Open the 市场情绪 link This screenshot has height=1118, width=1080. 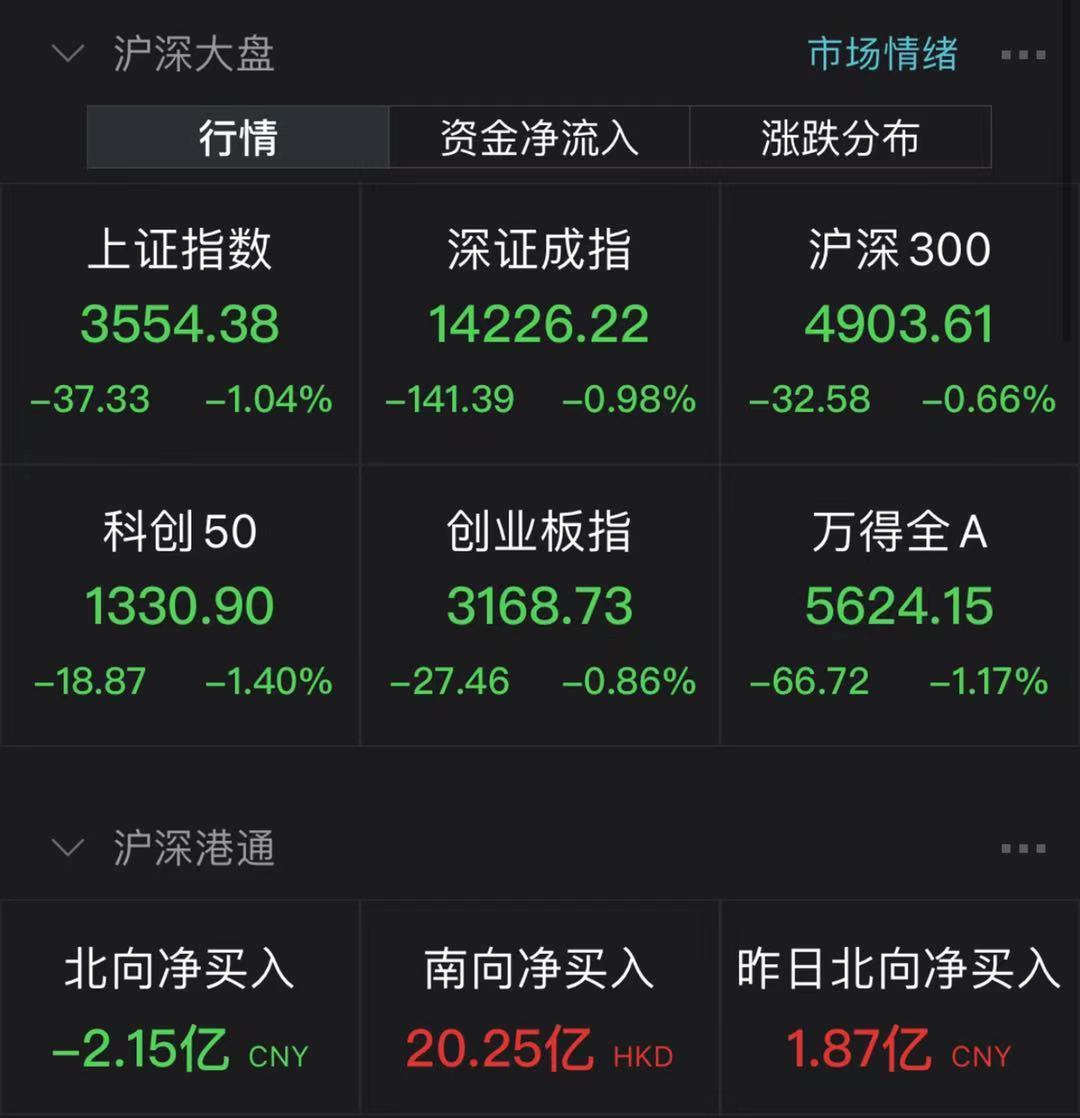pyautogui.click(x=882, y=54)
